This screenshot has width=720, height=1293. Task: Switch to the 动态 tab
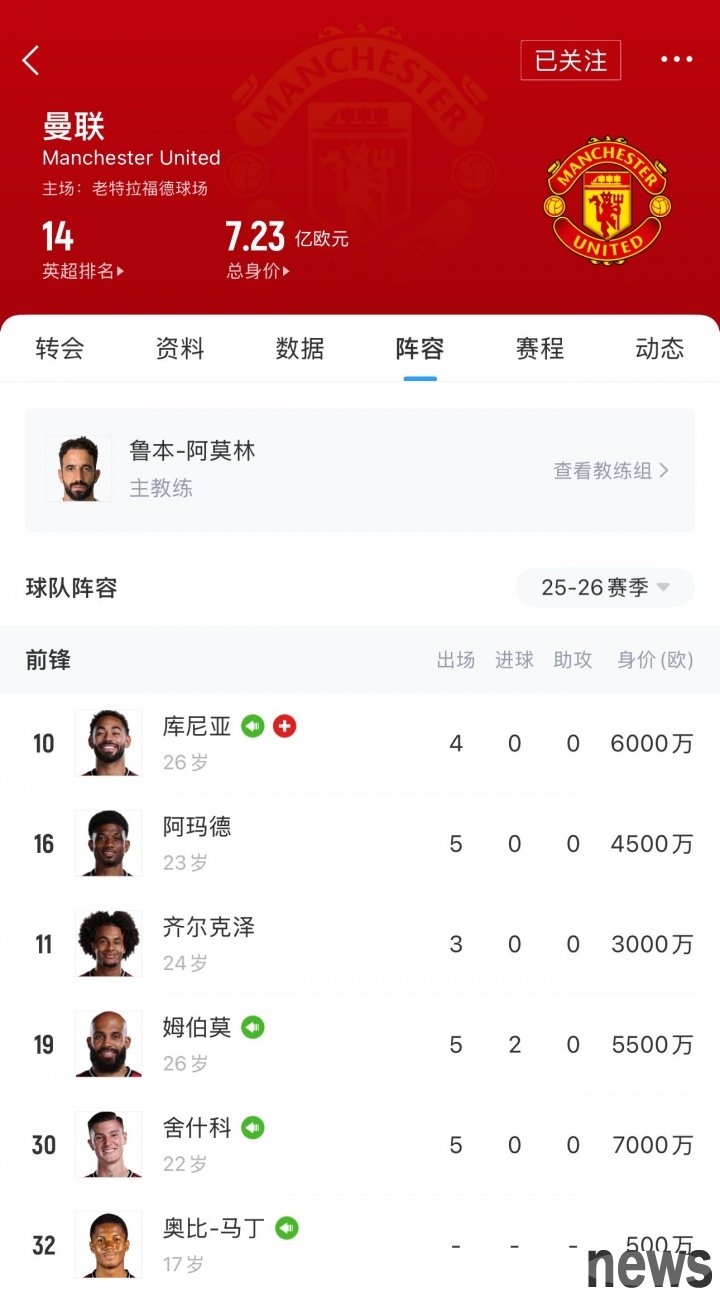coord(660,348)
